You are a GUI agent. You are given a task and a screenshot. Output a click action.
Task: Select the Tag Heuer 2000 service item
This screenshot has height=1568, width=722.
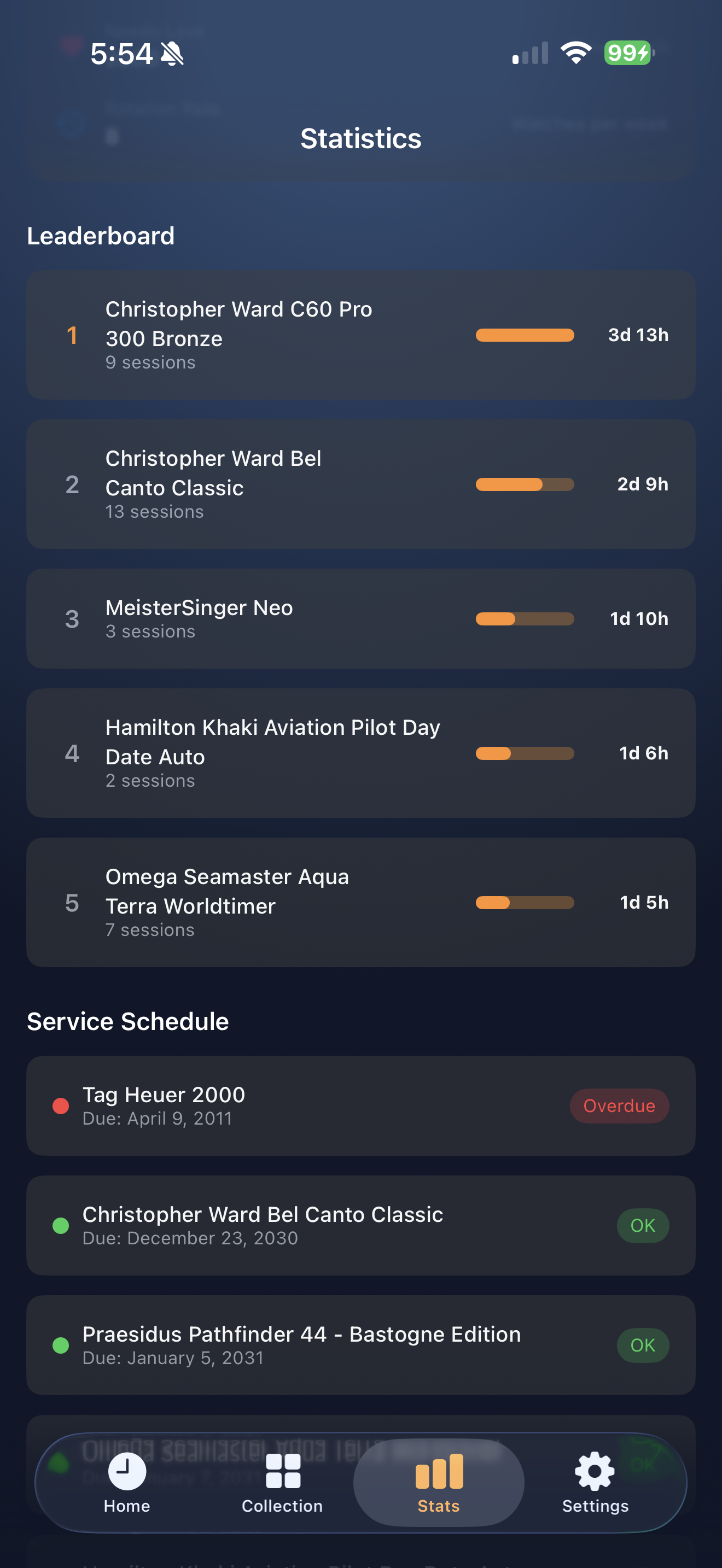[304, 1105]
